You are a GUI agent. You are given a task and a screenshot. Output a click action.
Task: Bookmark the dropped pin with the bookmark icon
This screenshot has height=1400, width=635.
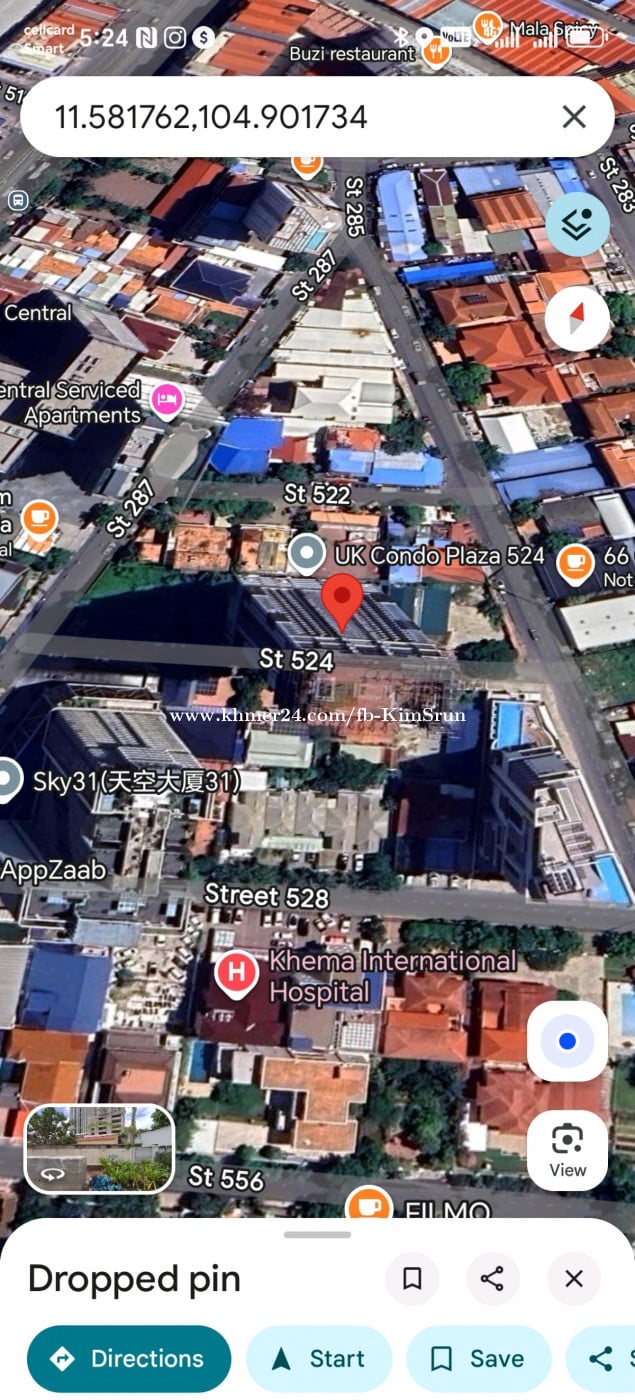[412, 1278]
